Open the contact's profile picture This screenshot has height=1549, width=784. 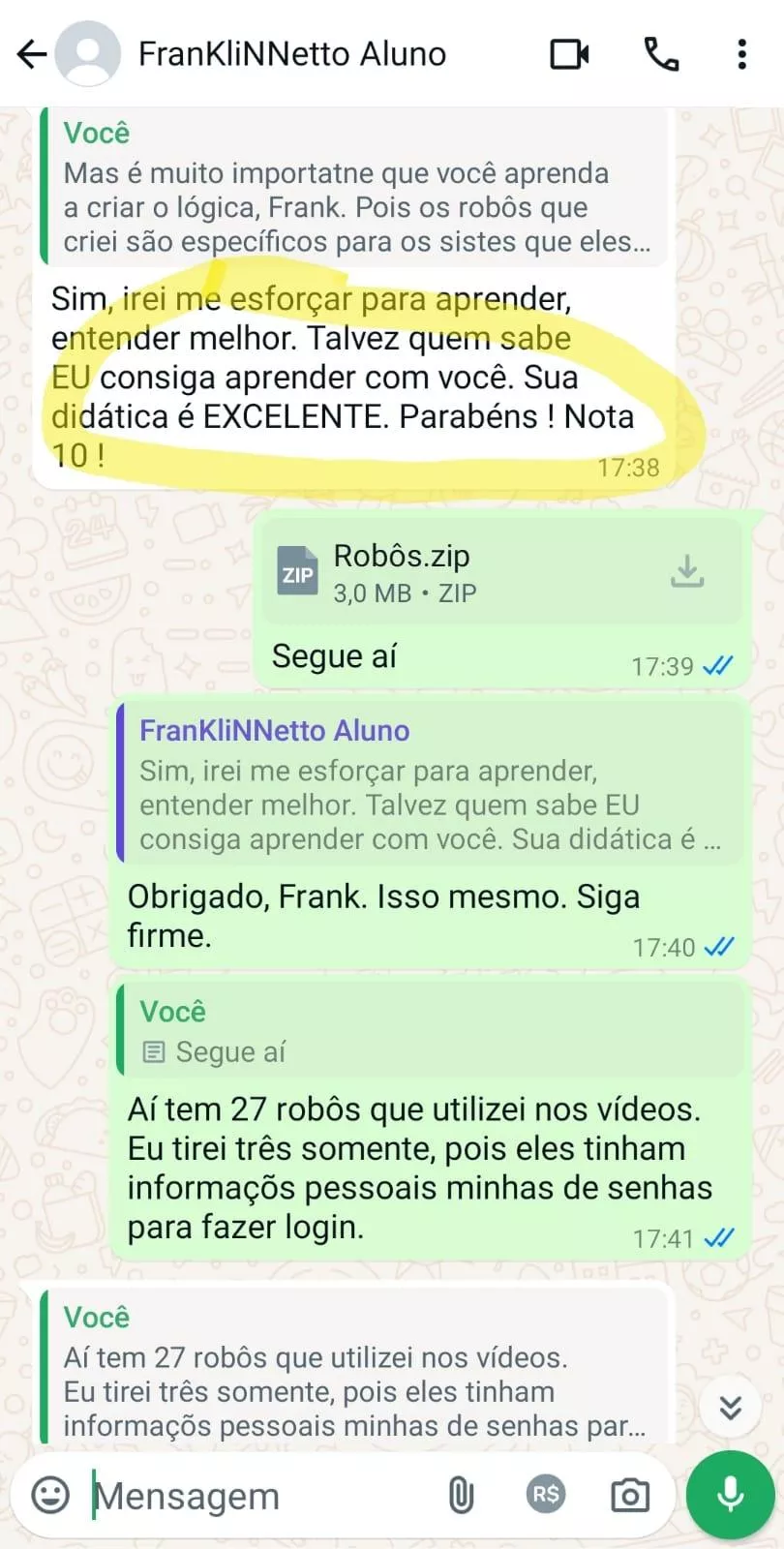click(88, 54)
